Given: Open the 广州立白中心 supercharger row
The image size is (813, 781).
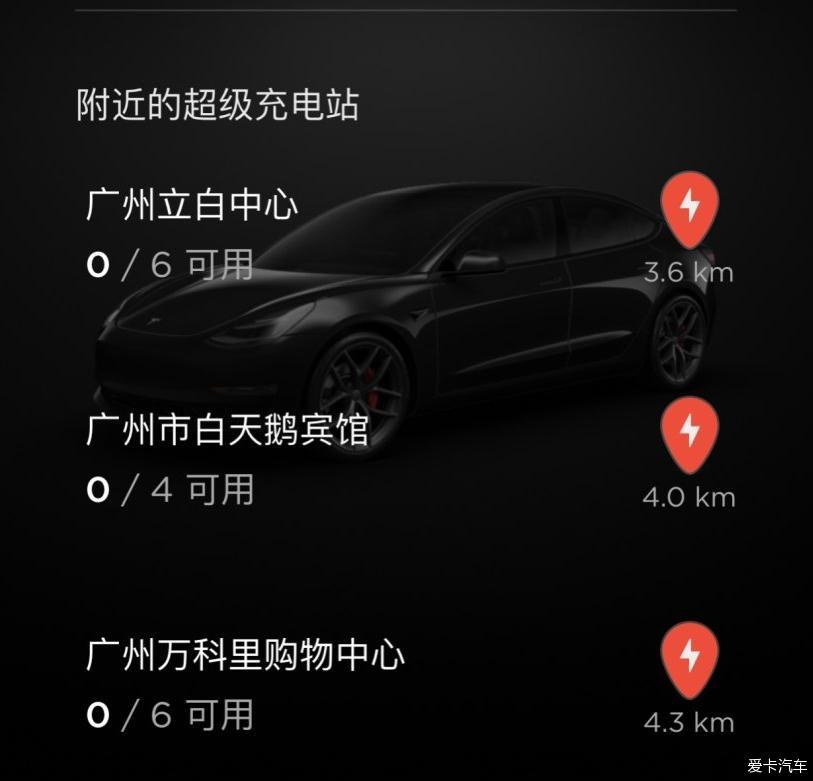Looking at the screenshot, I should coord(192,205).
